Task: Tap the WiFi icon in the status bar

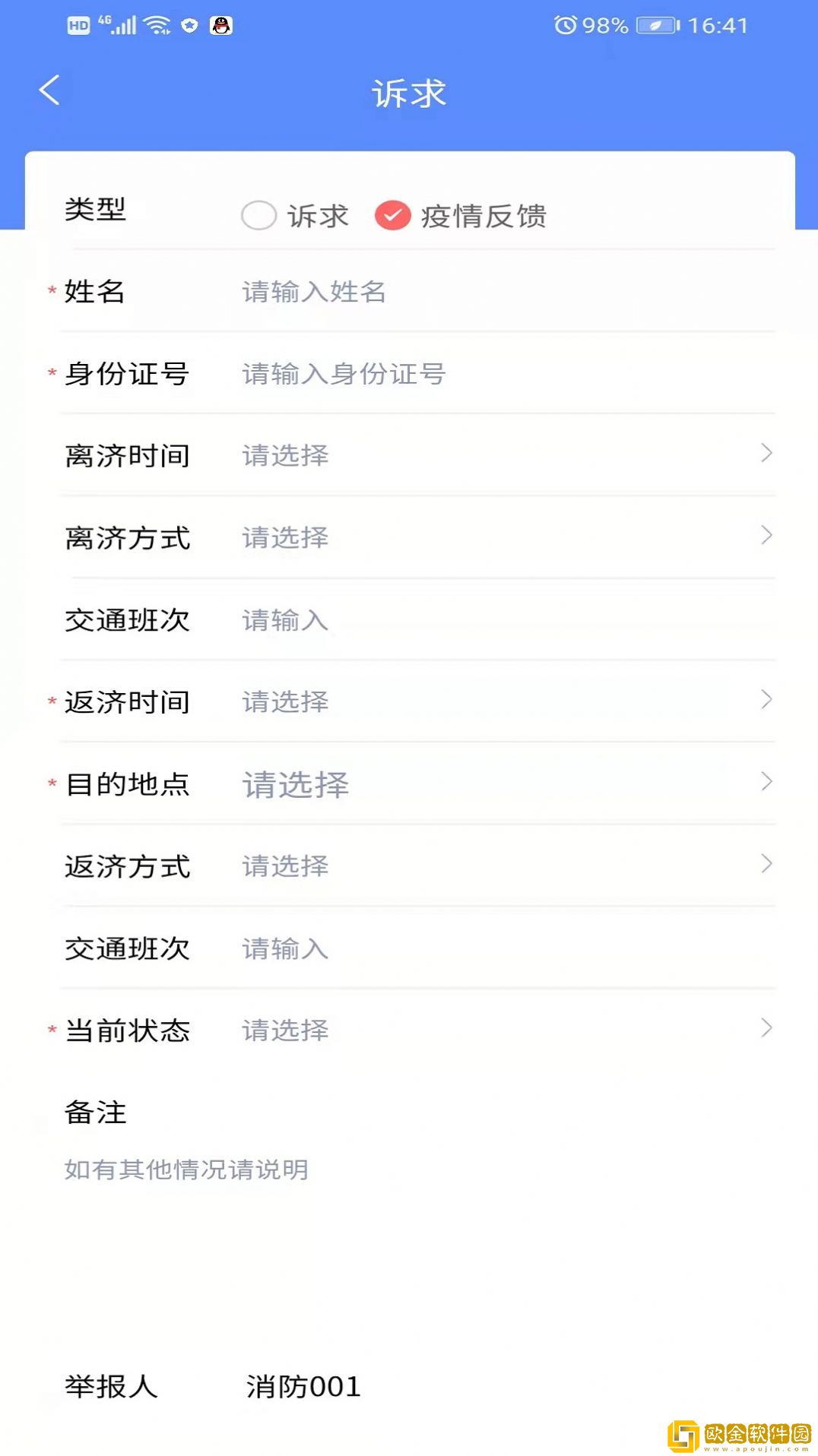Action: [157, 25]
